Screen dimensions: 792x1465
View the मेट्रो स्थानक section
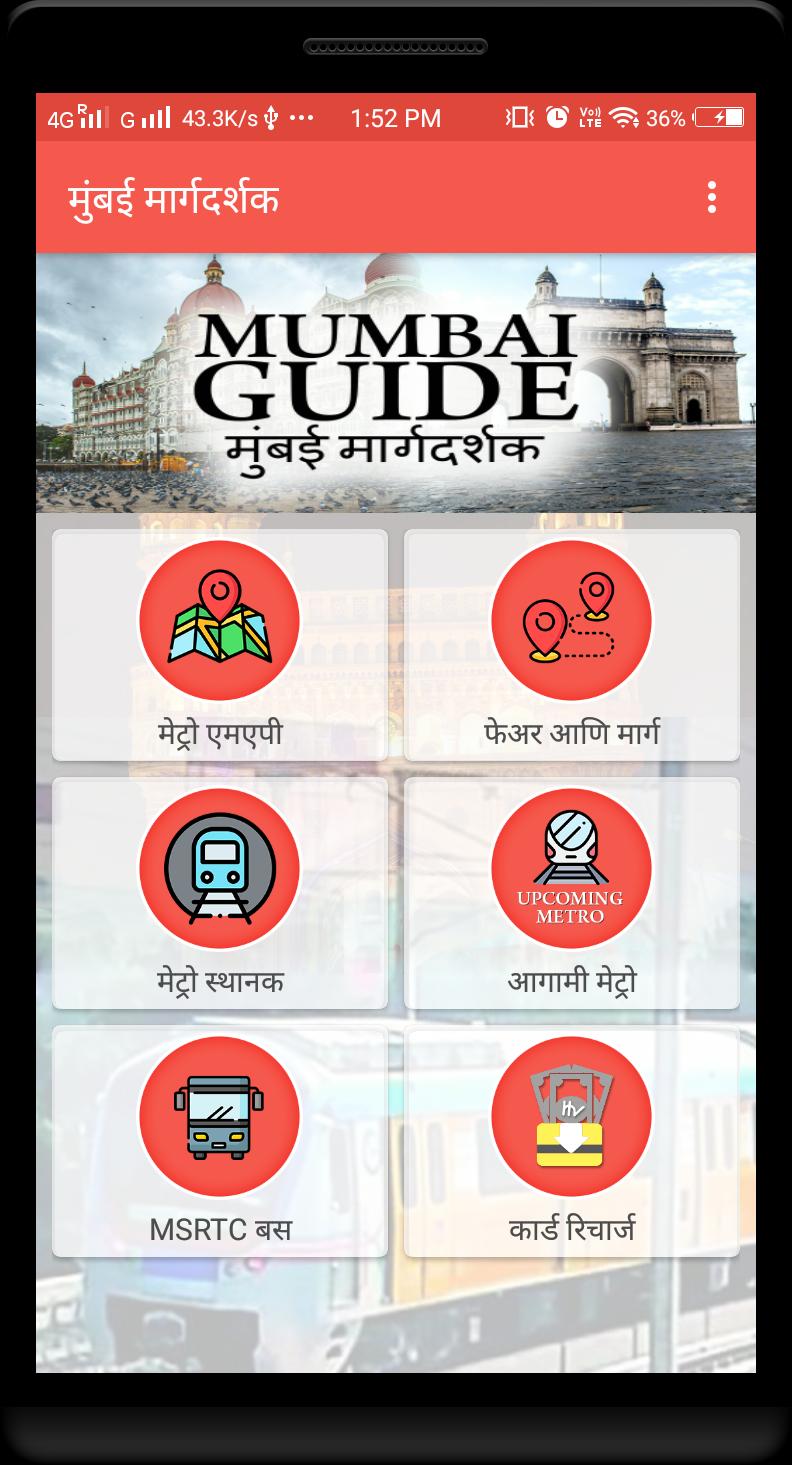click(x=220, y=893)
